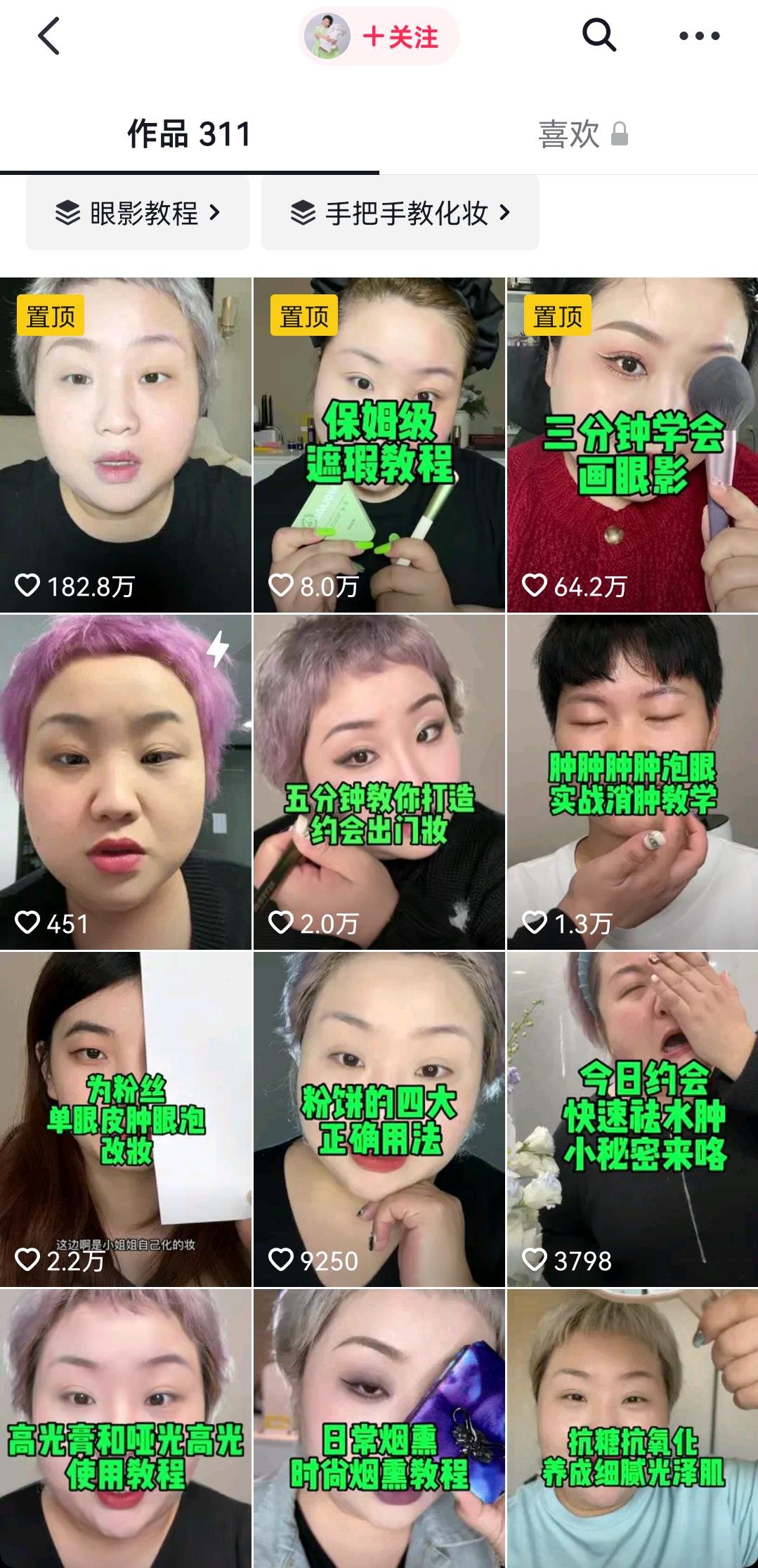This screenshot has height=1568, width=758.
Task: Switch to the 喜欢 tab
Action: coord(582,134)
